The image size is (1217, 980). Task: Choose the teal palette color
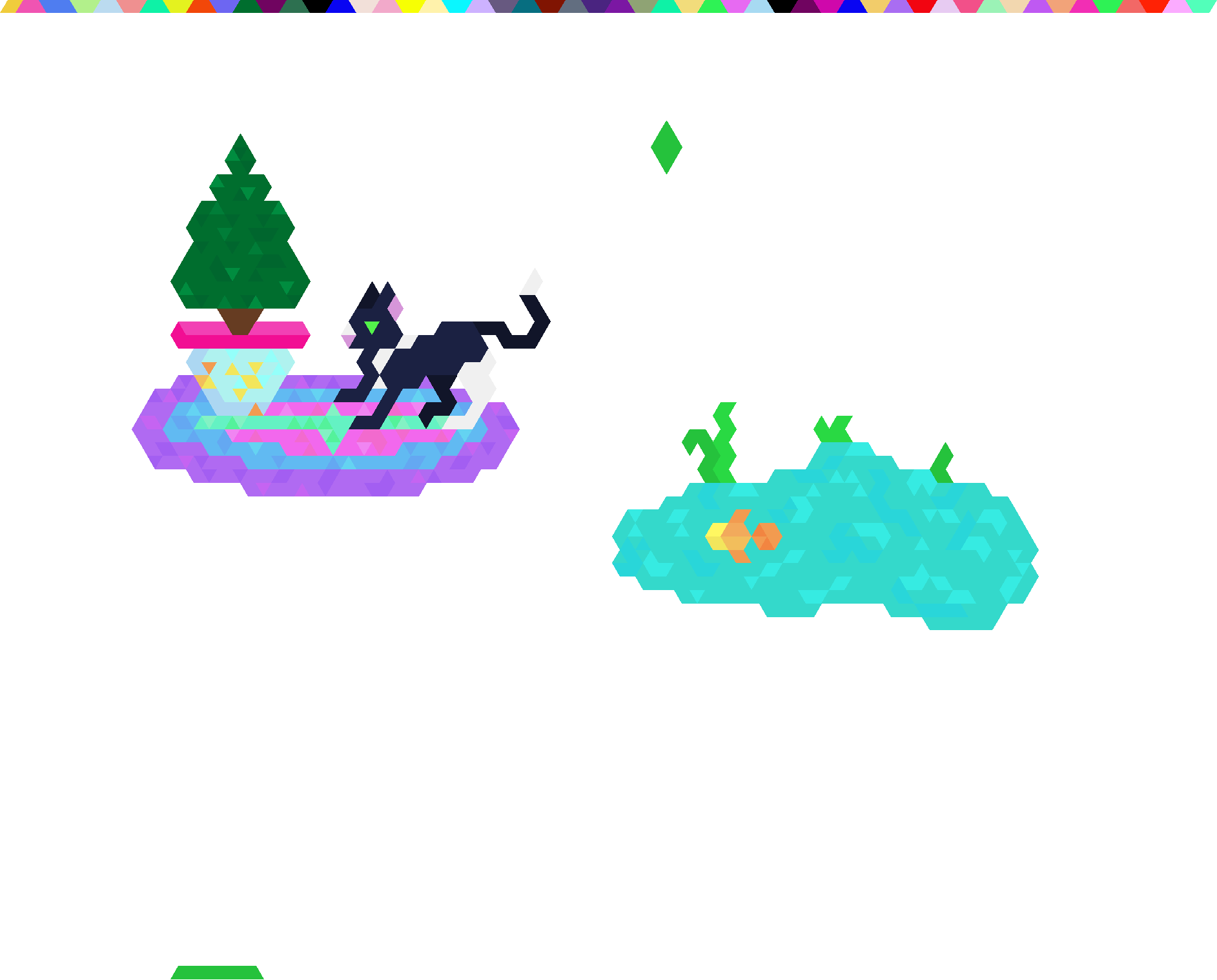[x=526, y=6]
